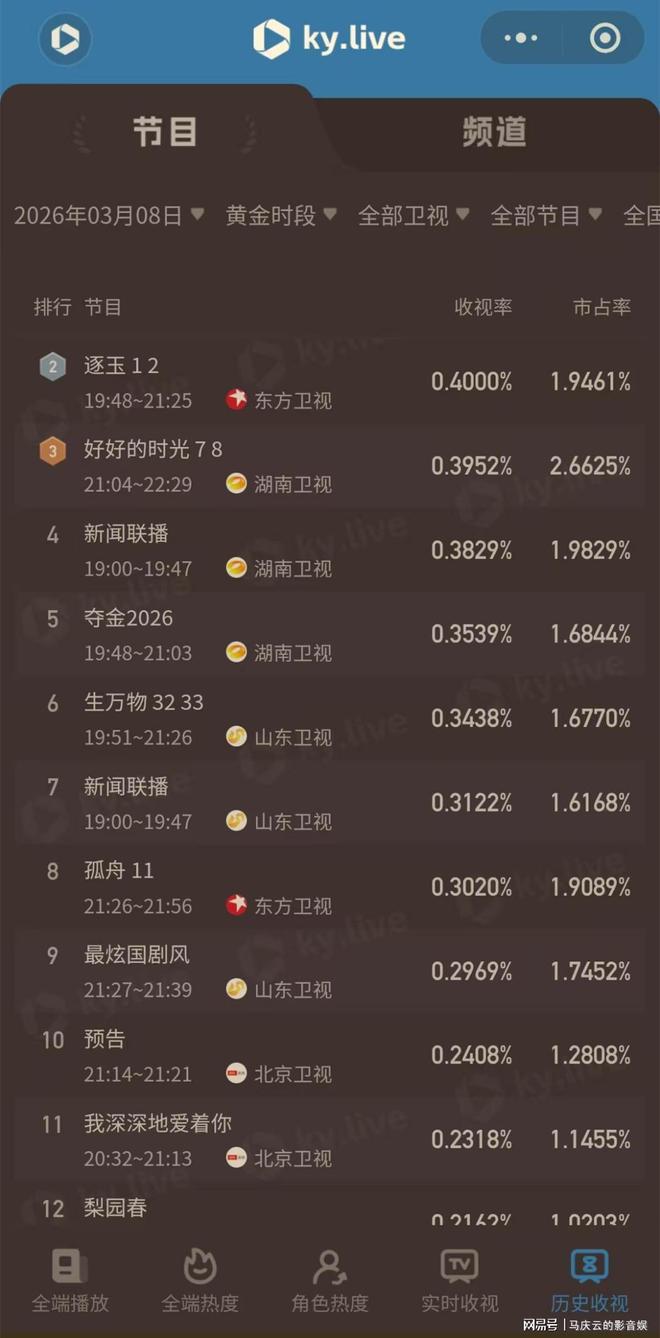Switch to the 全端热度 tab

click(200, 1281)
